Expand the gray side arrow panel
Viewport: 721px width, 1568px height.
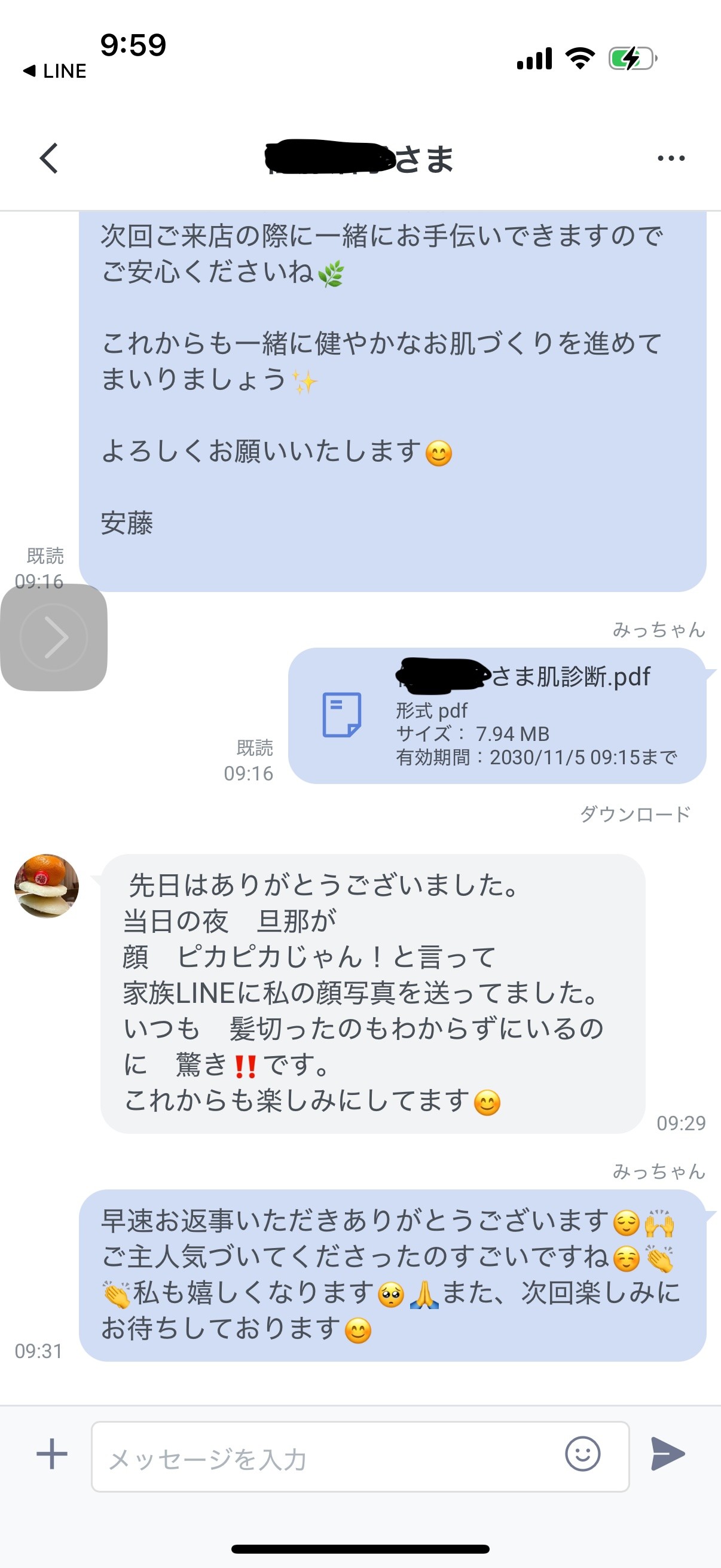54,637
